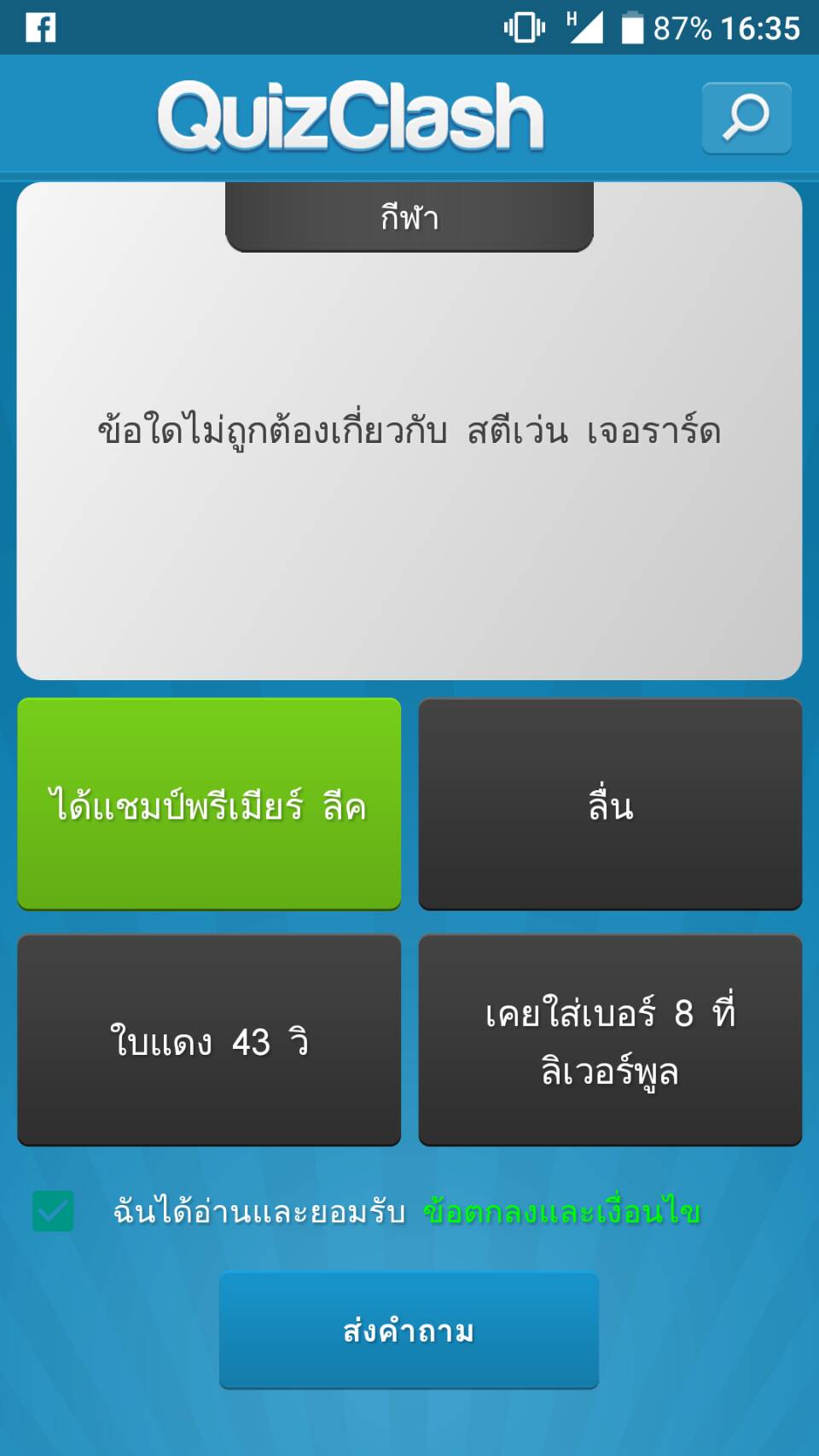Open the ข้อตกลงและเงื่อนไข link
819x1456 pixels.
[x=561, y=1212]
